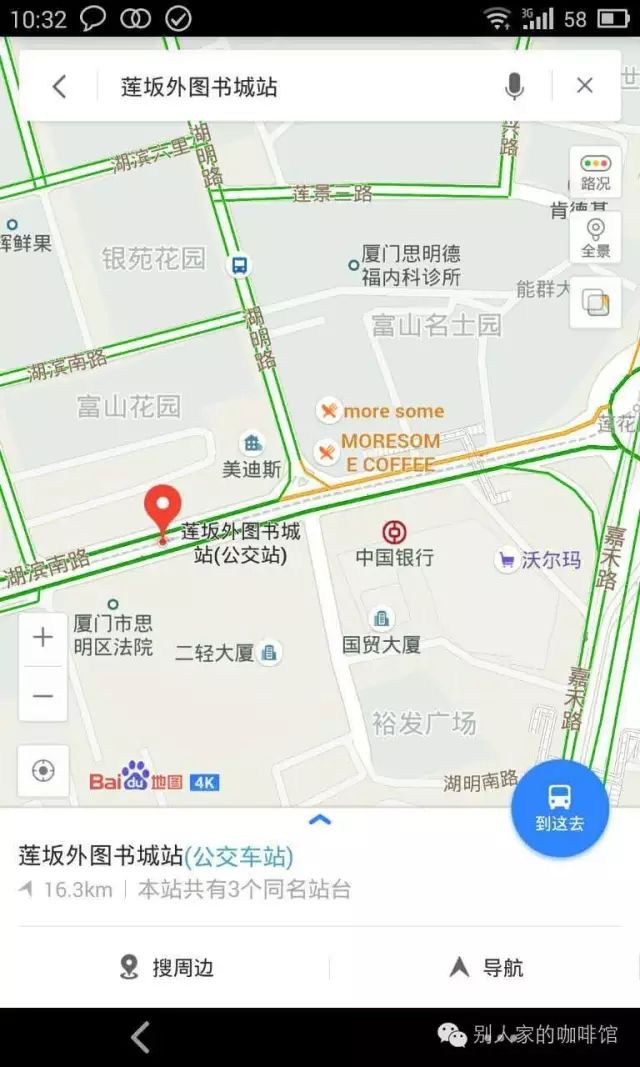Image resolution: width=640 pixels, height=1067 pixels.
Task: Zoom in with the plus button
Action: [43, 638]
